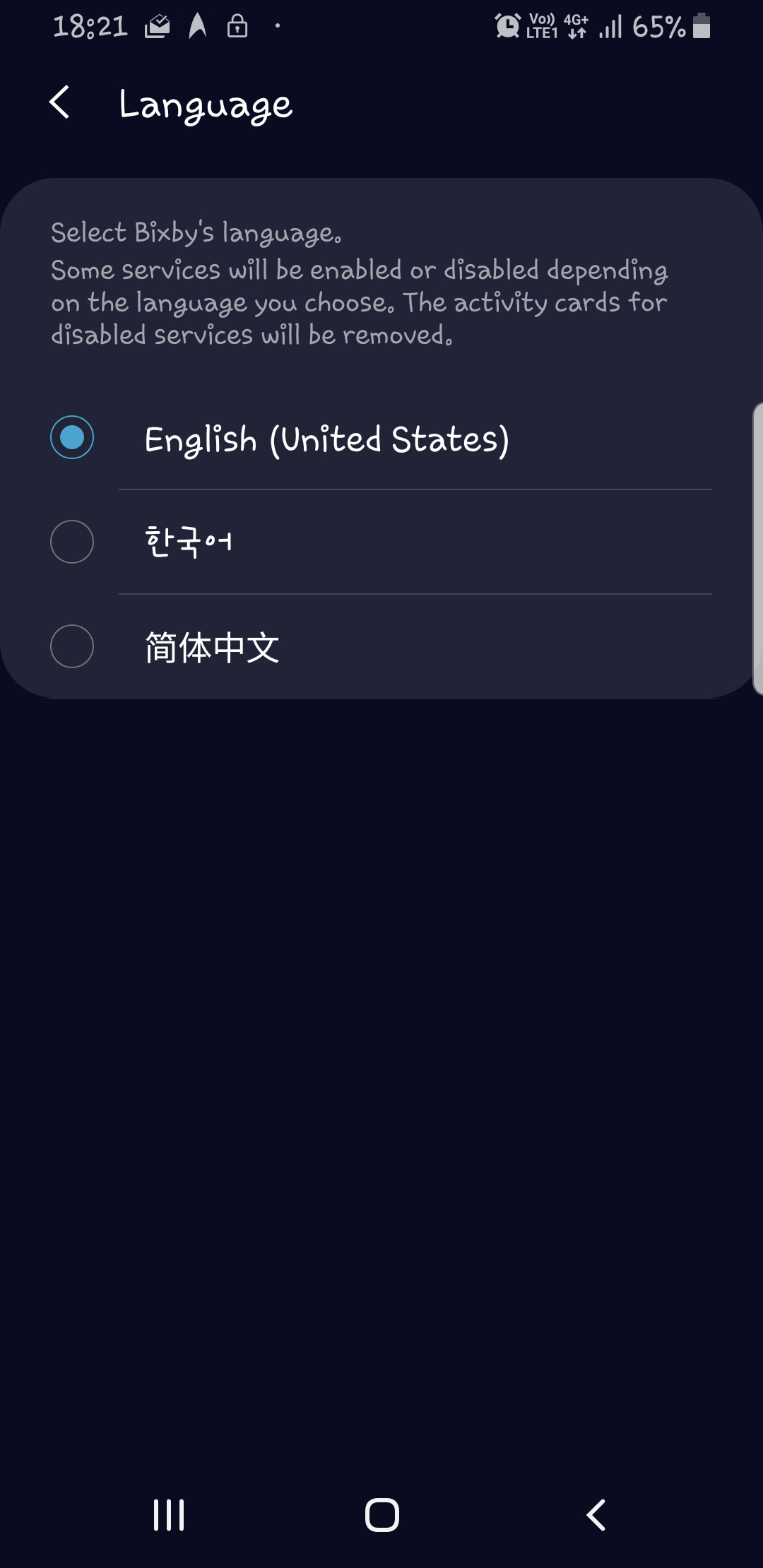Go back from Language screen
This screenshot has width=763, height=1568.
(60, 103)
